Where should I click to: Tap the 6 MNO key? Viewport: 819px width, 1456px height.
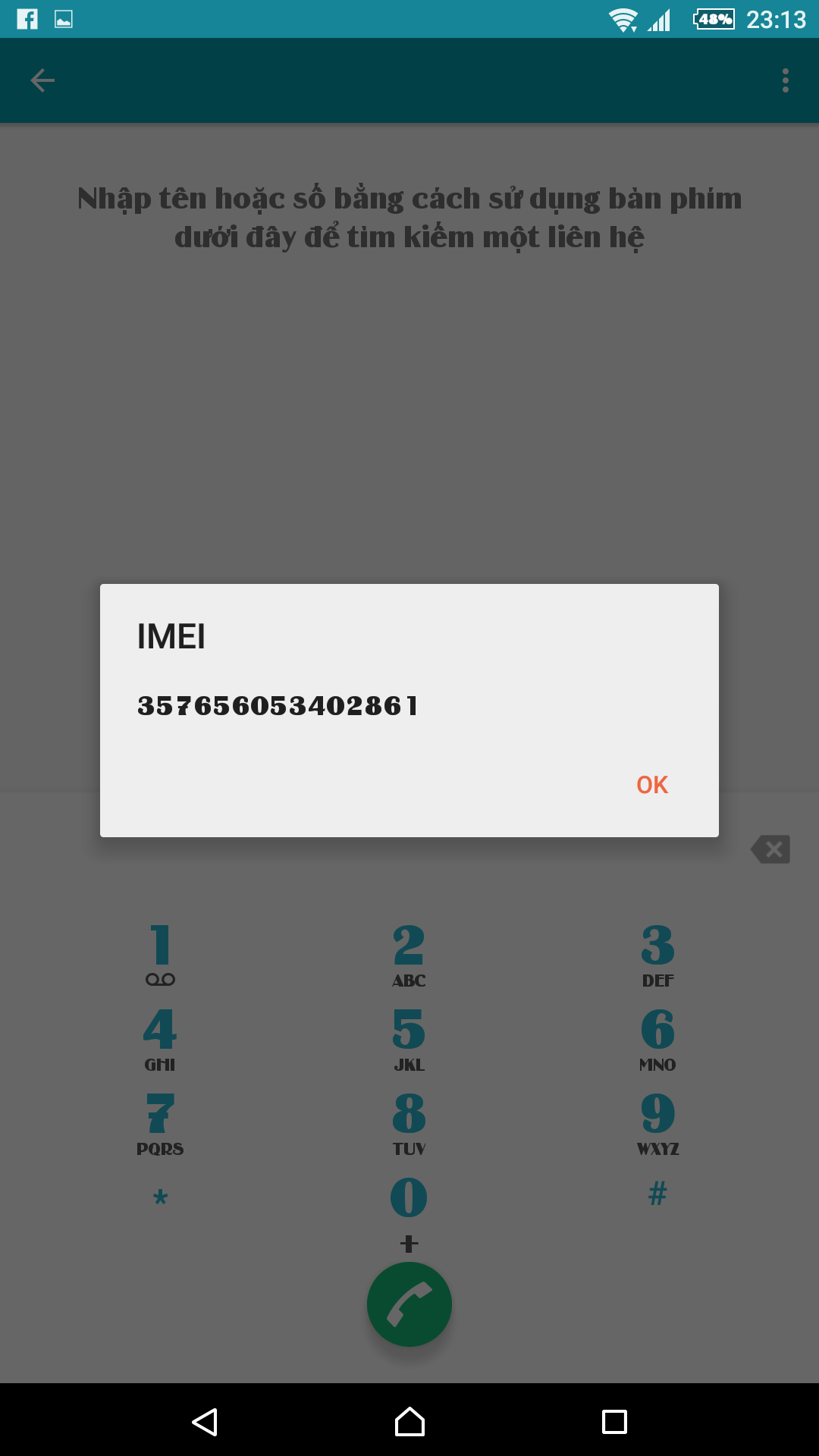click(657, 1039)
